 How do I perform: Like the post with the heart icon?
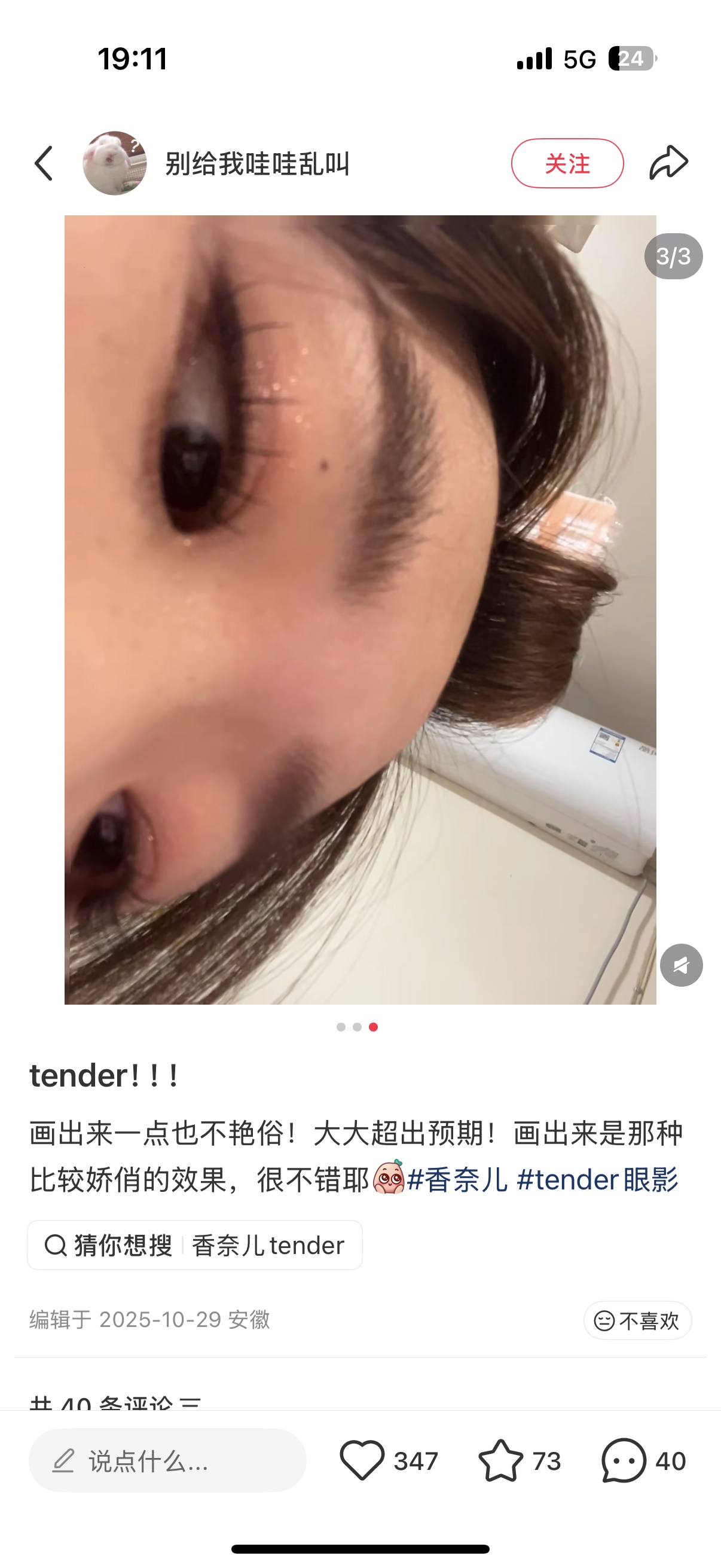point(362,1460)
